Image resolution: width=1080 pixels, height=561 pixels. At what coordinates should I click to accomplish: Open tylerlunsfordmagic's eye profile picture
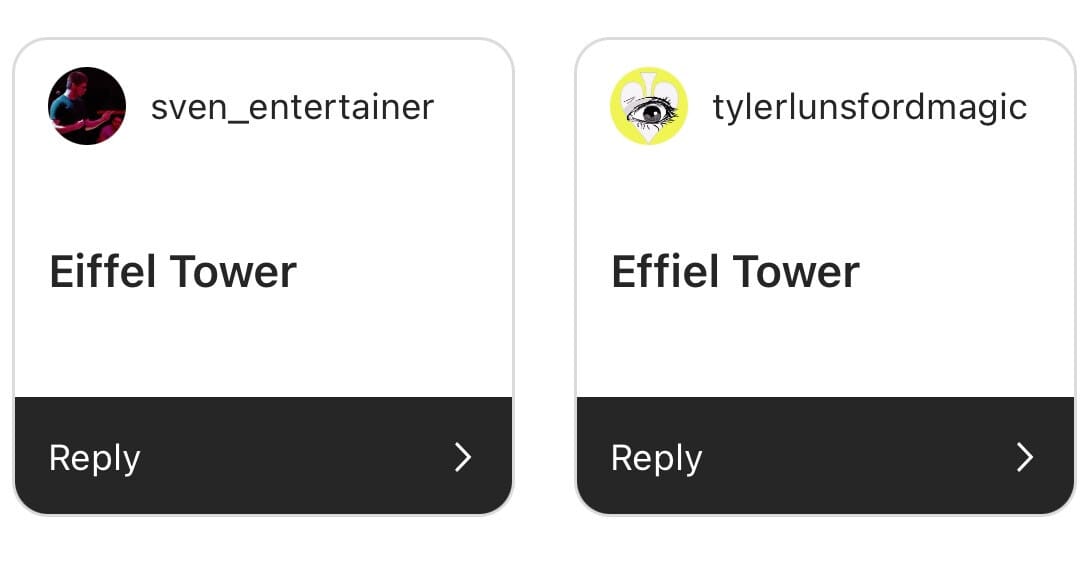point(649,106)
